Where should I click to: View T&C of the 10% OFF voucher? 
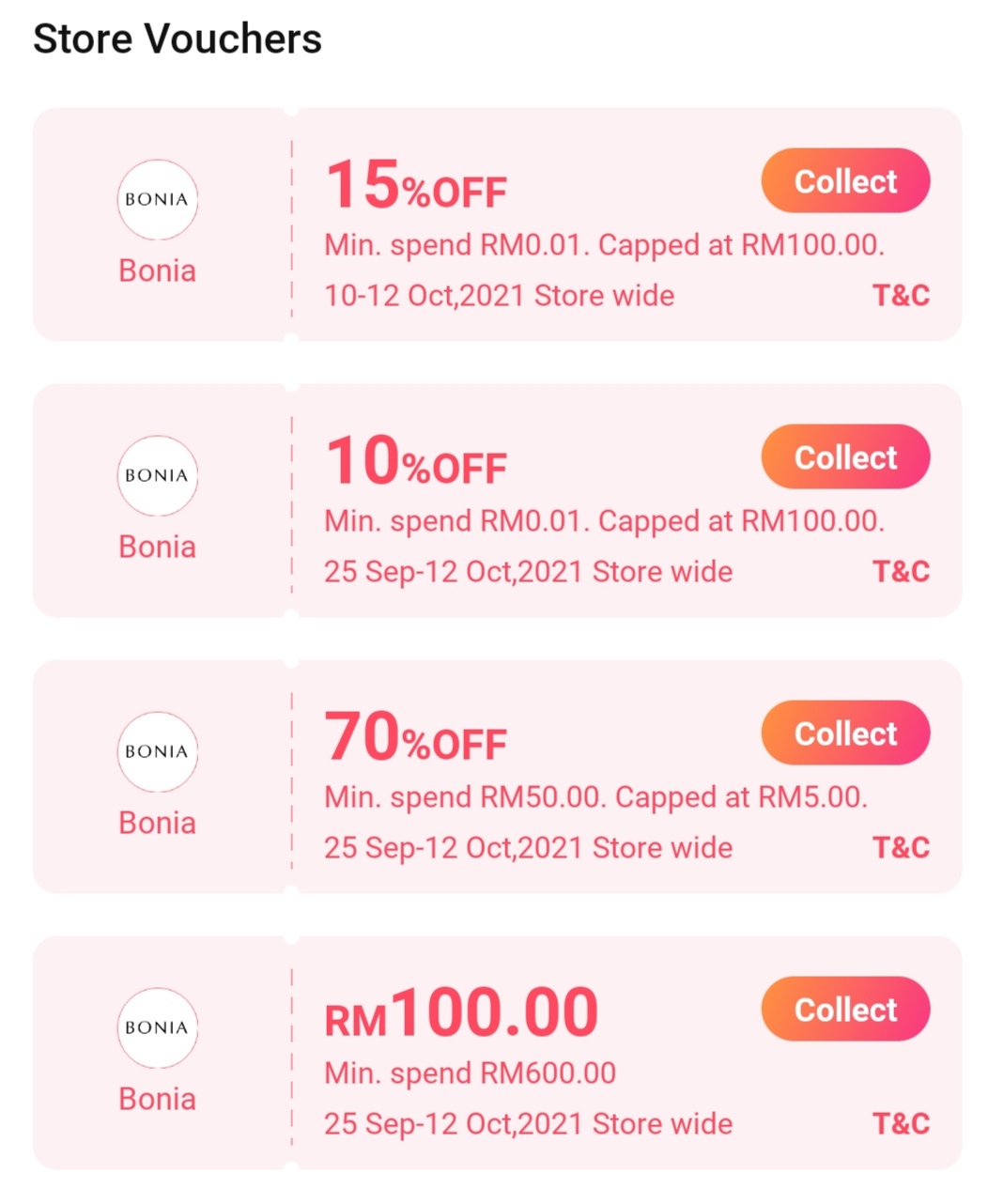900,572
